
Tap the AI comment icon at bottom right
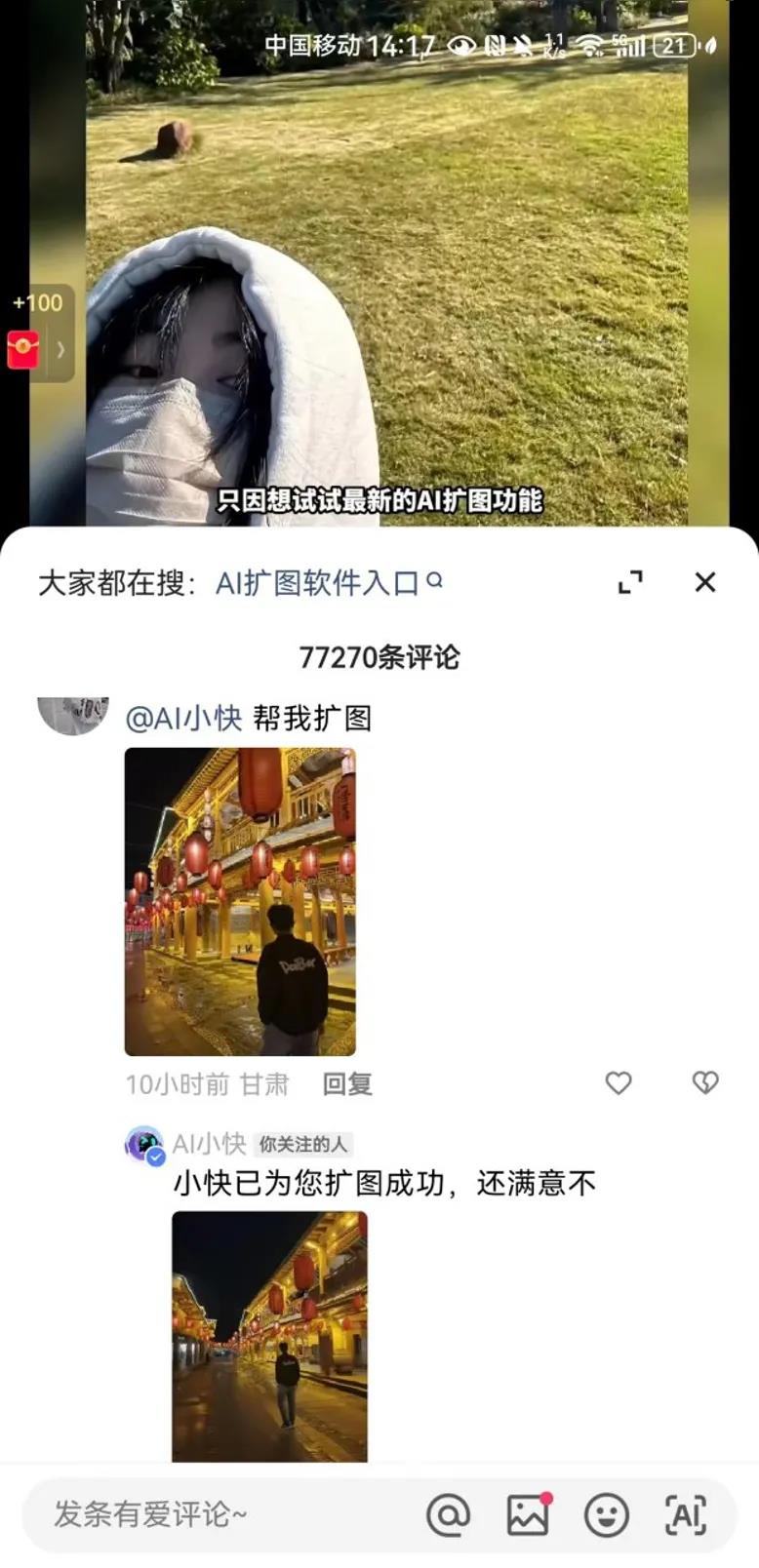click(686, 1514)
